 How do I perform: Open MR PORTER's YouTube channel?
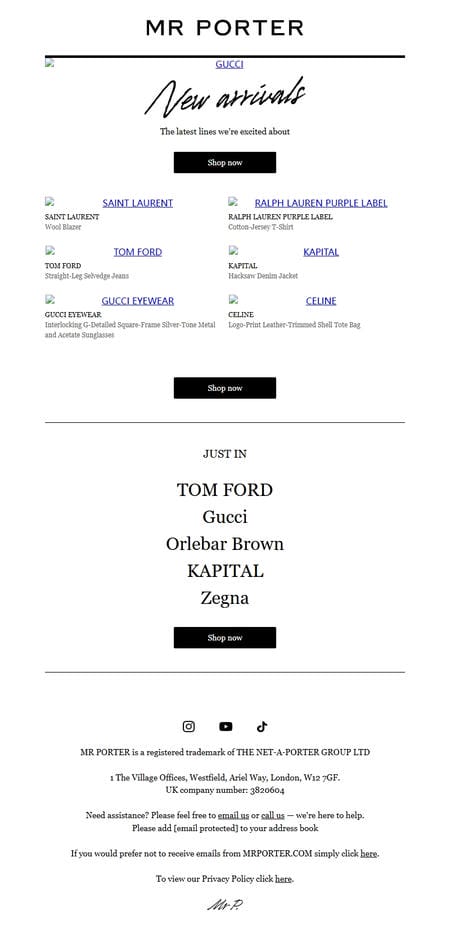click(x=225, y=726)
